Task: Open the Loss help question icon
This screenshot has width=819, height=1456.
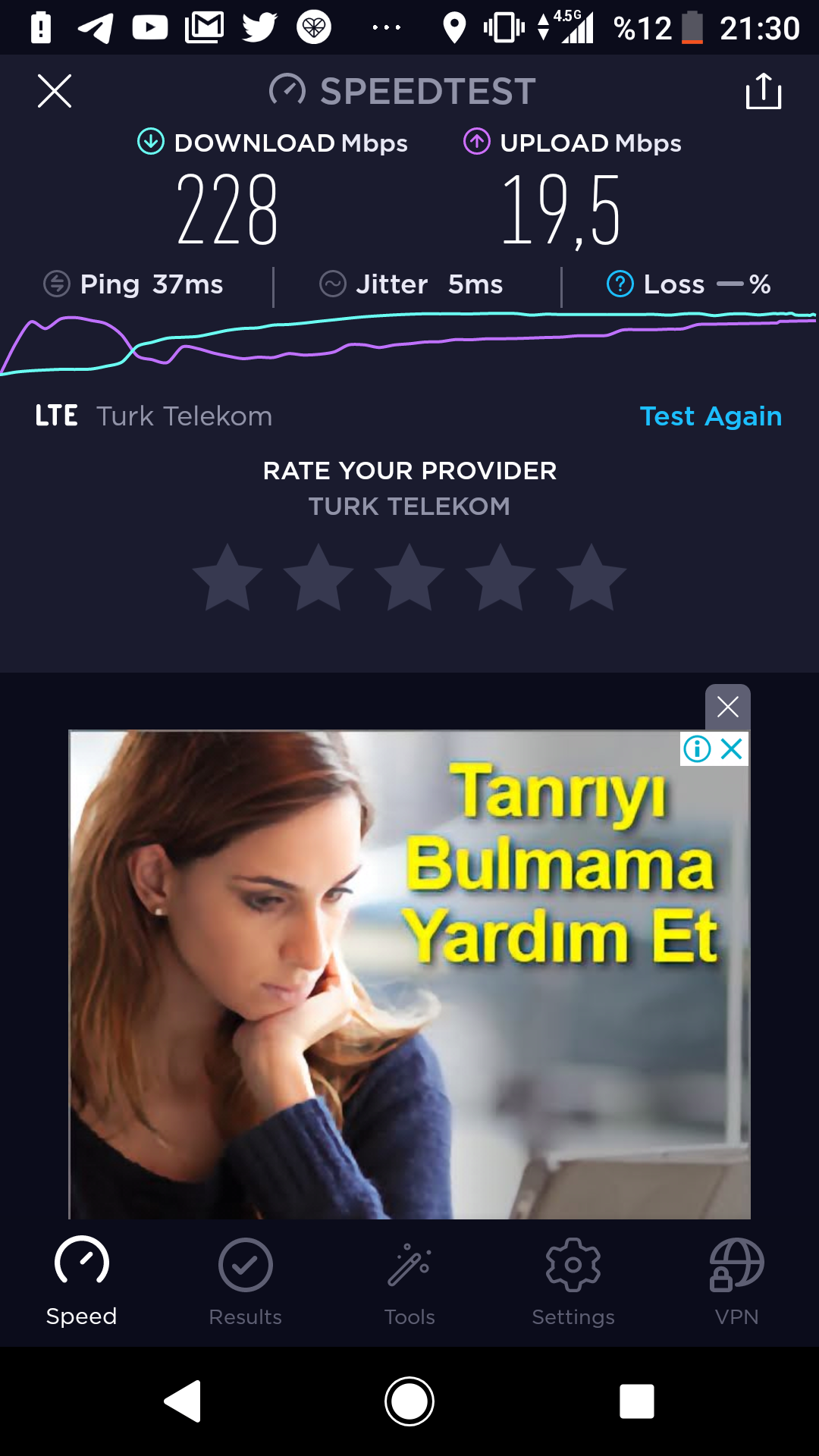Action: (x=620, y=284)
